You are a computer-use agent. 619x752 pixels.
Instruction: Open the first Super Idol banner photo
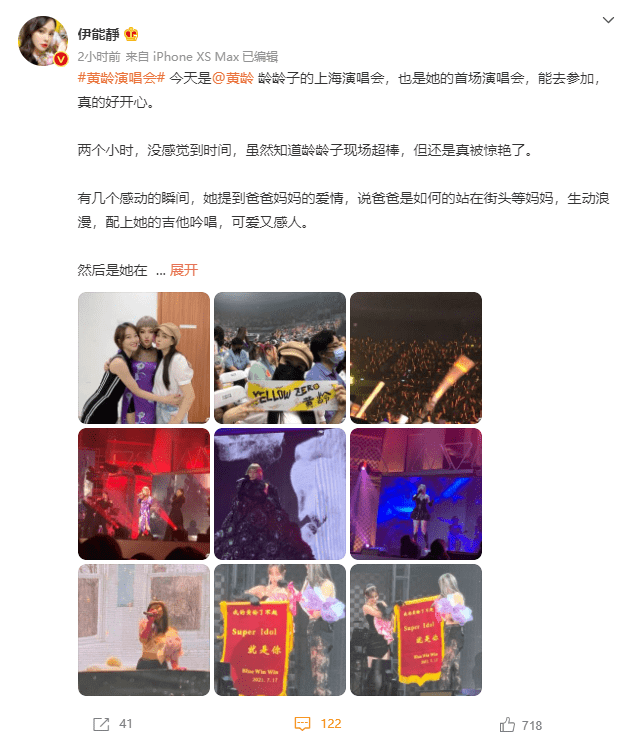[280, 629]
